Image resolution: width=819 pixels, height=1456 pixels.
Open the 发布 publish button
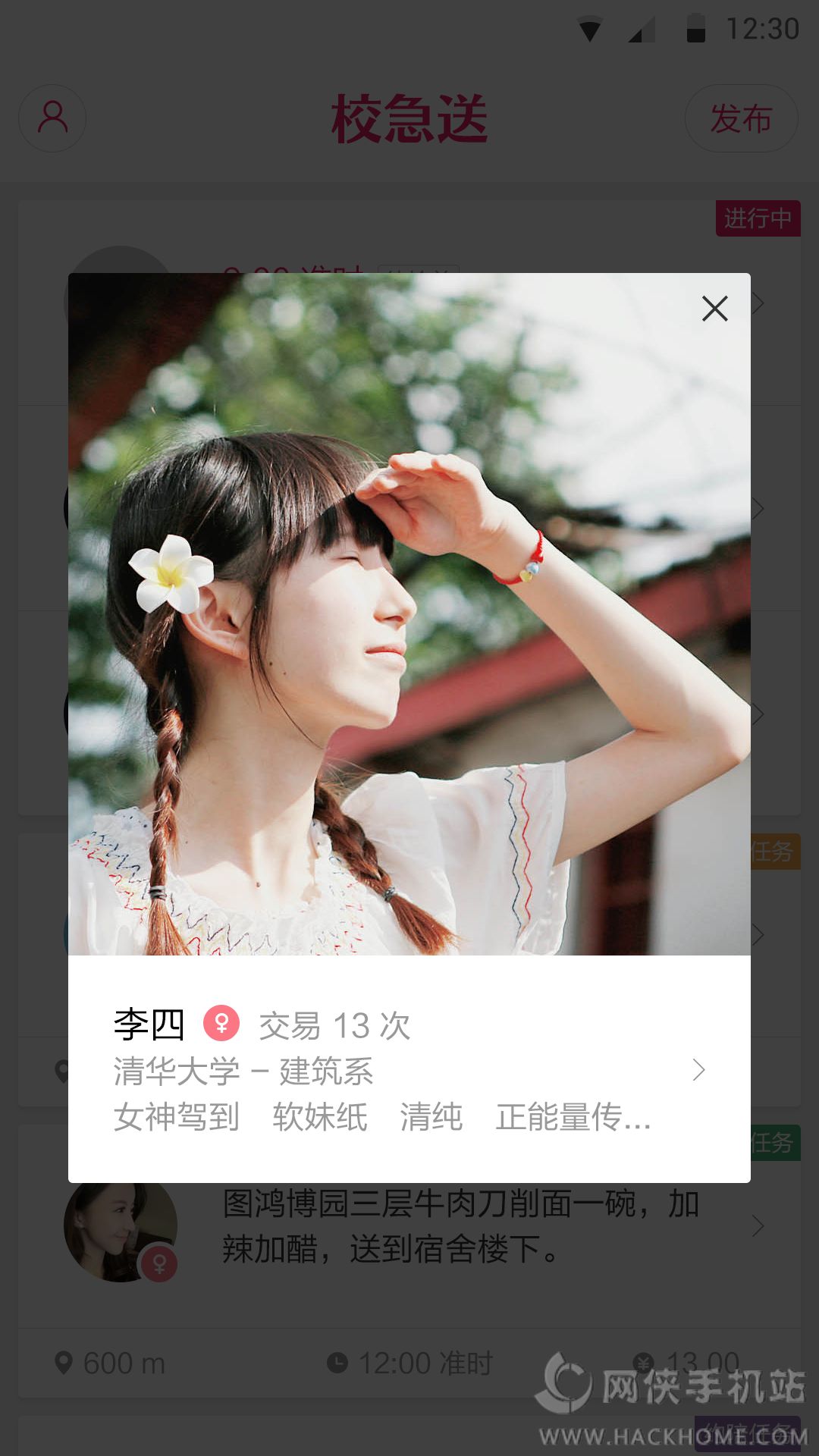[741, 118]
